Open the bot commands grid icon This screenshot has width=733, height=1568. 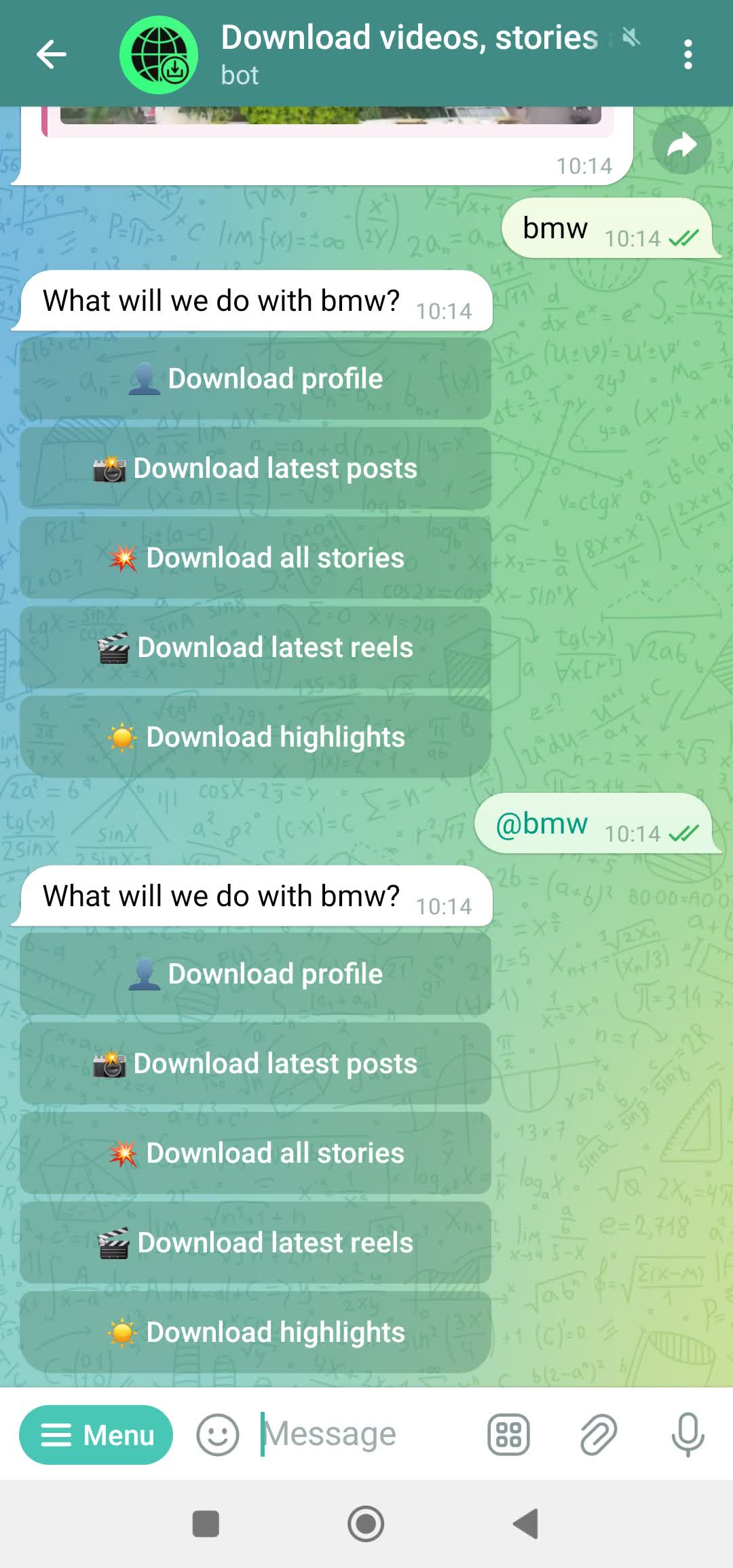[508, 1432]
